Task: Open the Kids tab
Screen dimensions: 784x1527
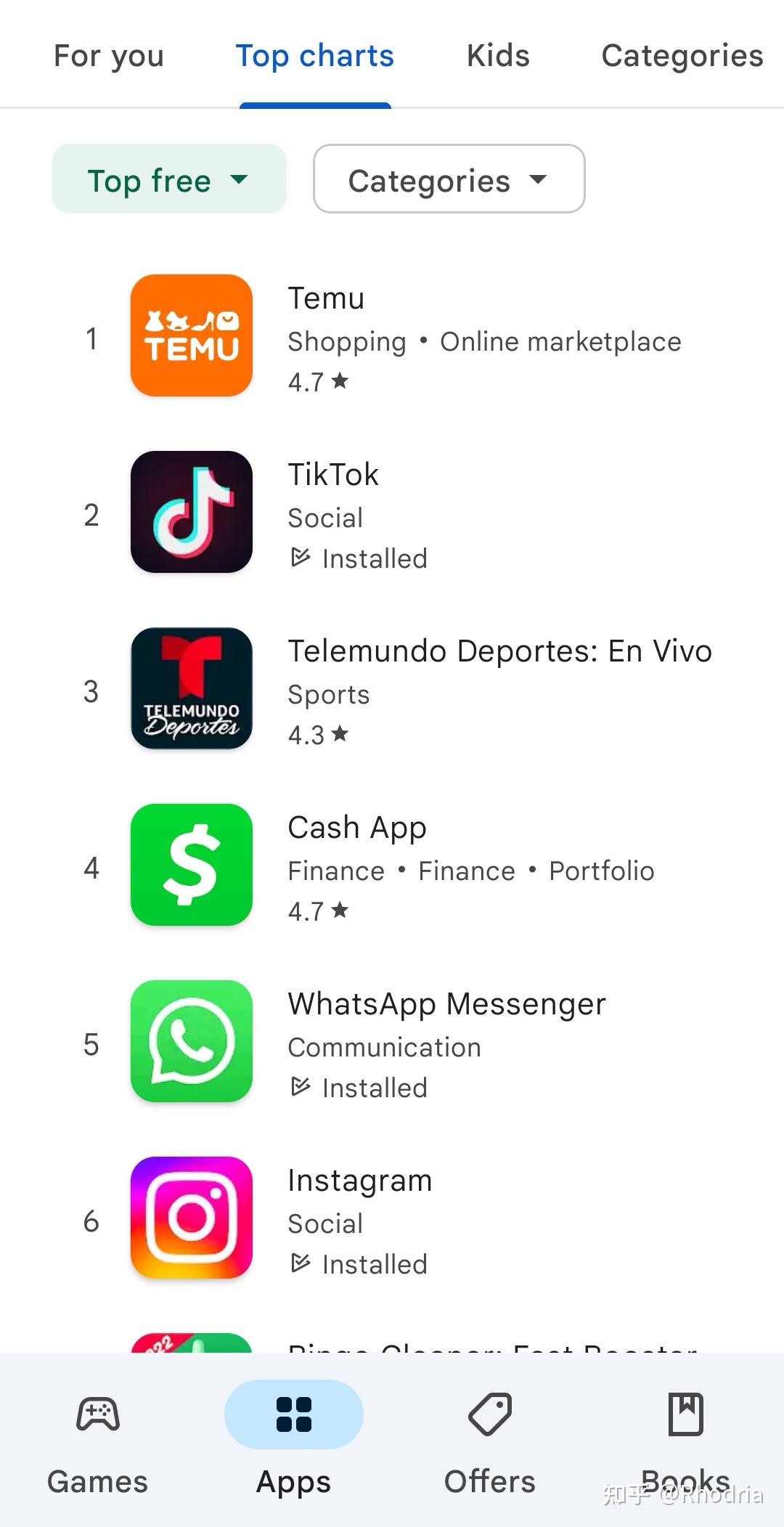Action: (498, 56)
